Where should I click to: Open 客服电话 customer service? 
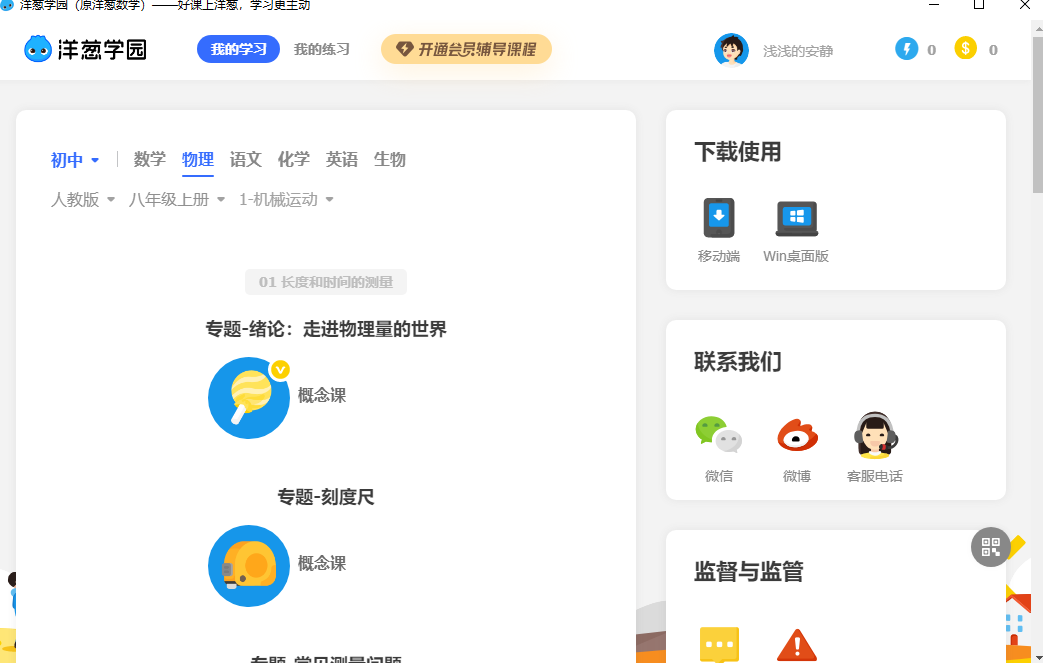tap(875, 448)
